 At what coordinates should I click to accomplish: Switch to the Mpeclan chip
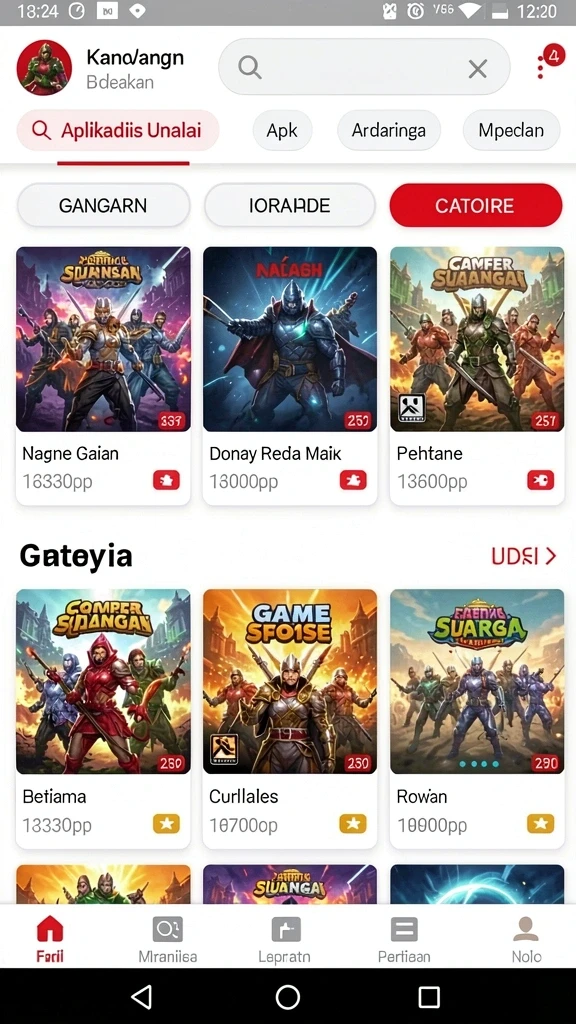511,130
